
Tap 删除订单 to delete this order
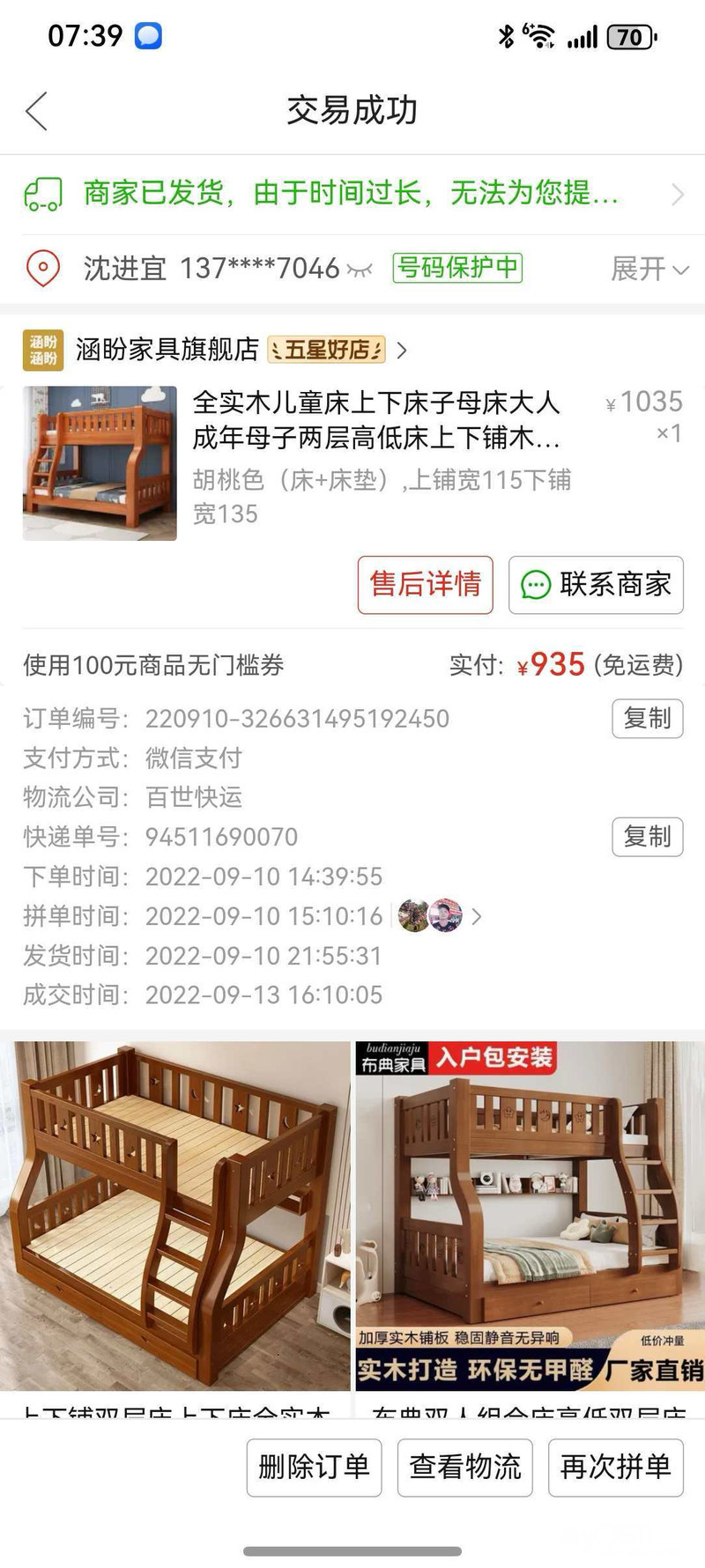pos(314,1467)
